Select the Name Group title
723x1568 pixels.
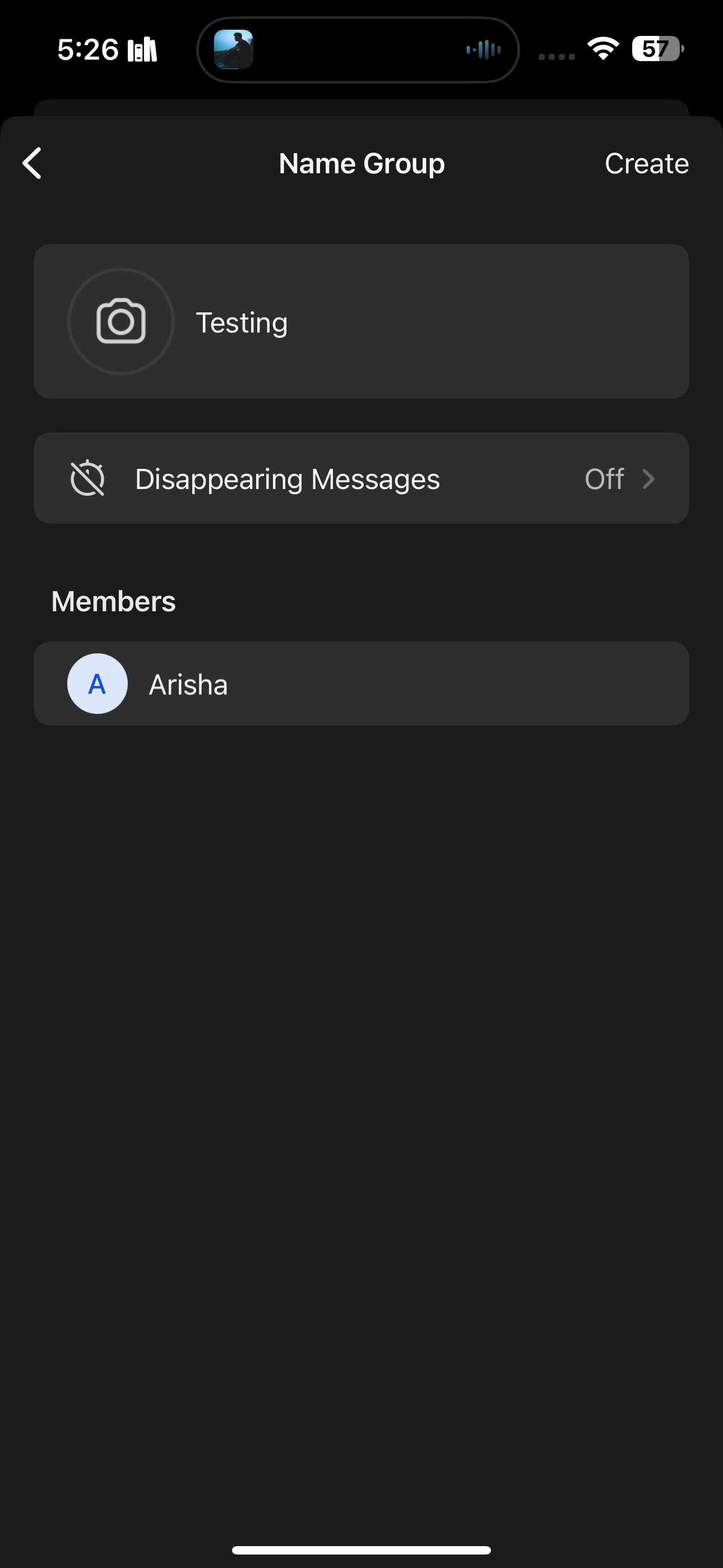[x=361, y=163]
